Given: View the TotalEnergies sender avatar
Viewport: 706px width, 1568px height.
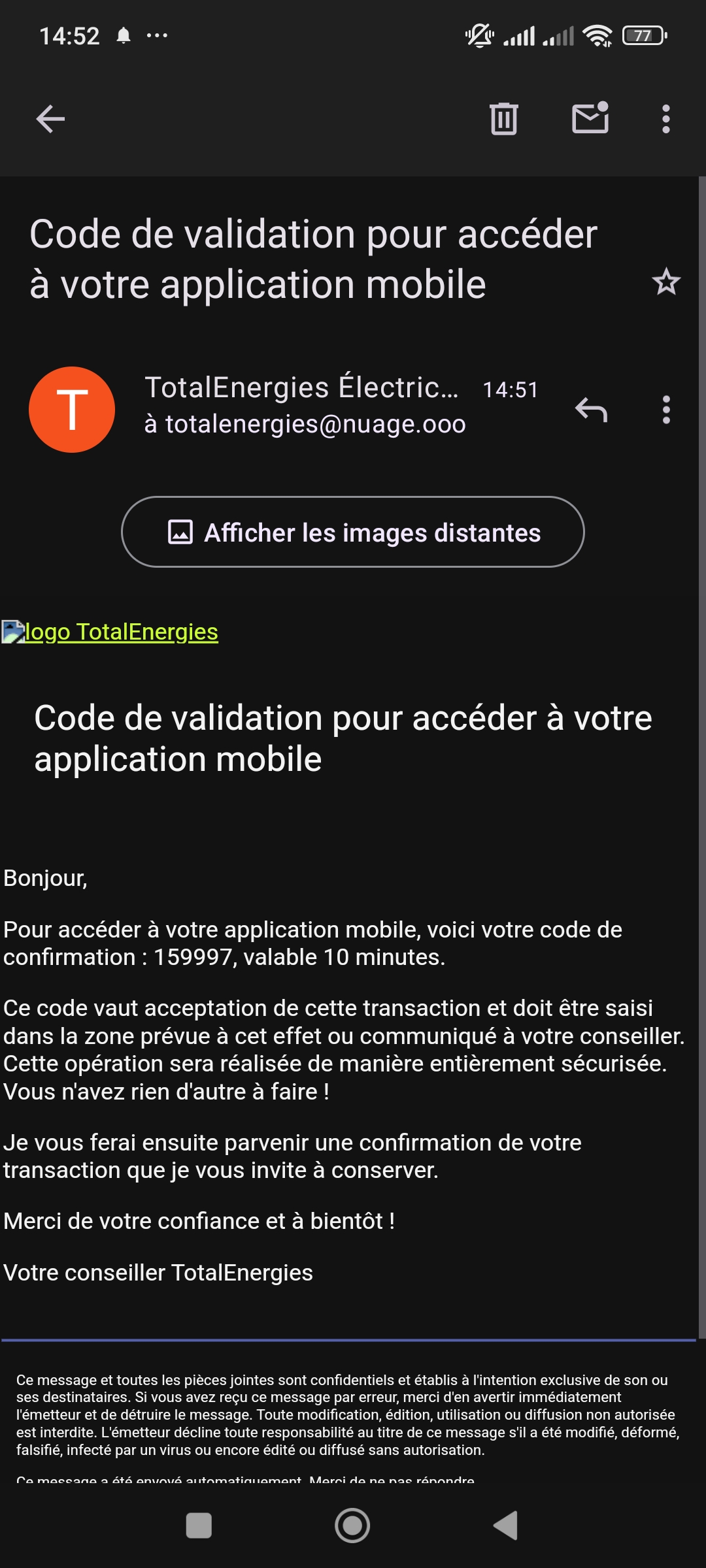Looking at the screenshot, I should click(72, 410).
